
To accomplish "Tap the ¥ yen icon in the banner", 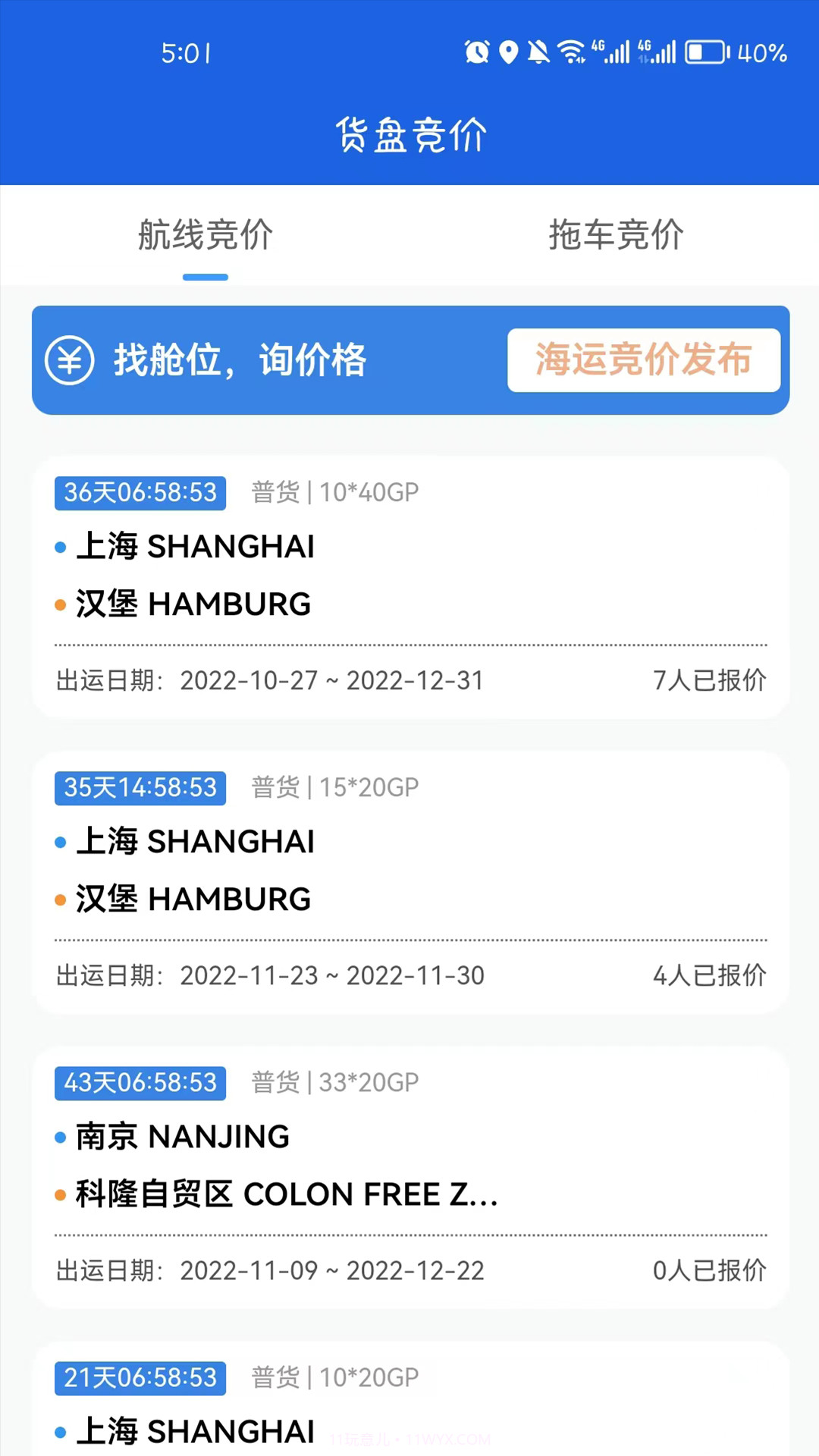I will 70,361.
